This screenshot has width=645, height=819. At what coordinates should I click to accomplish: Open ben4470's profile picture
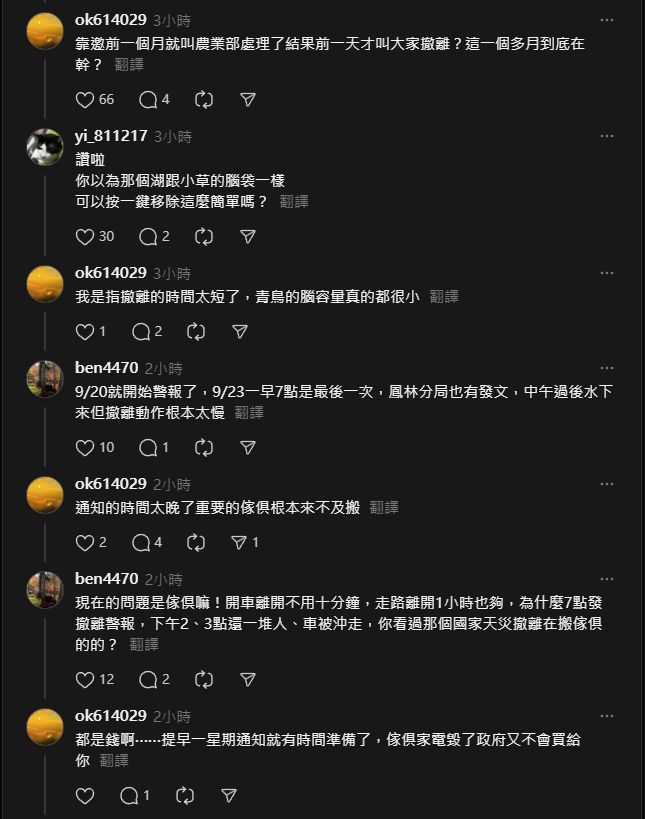tap(45, 378)
